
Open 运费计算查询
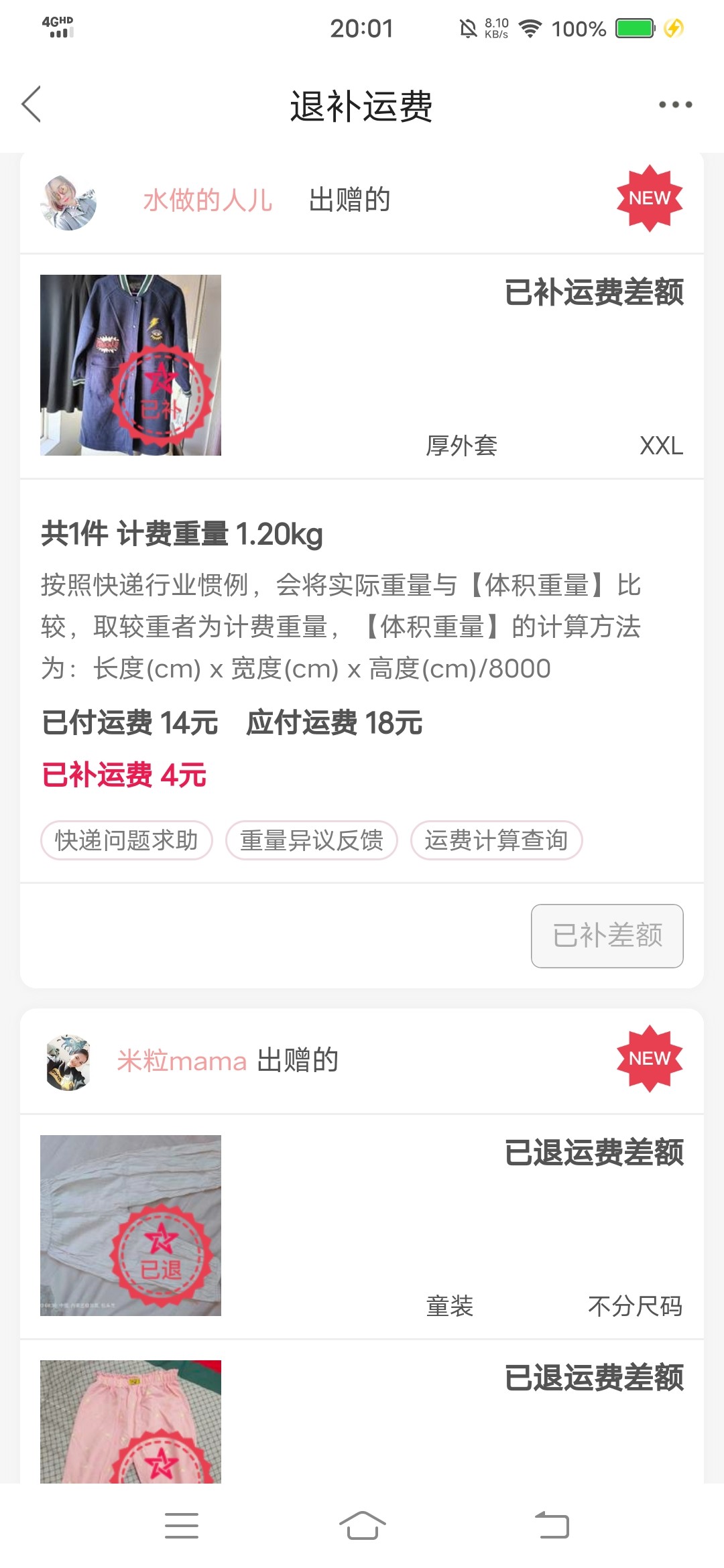[x=496, y=840]
